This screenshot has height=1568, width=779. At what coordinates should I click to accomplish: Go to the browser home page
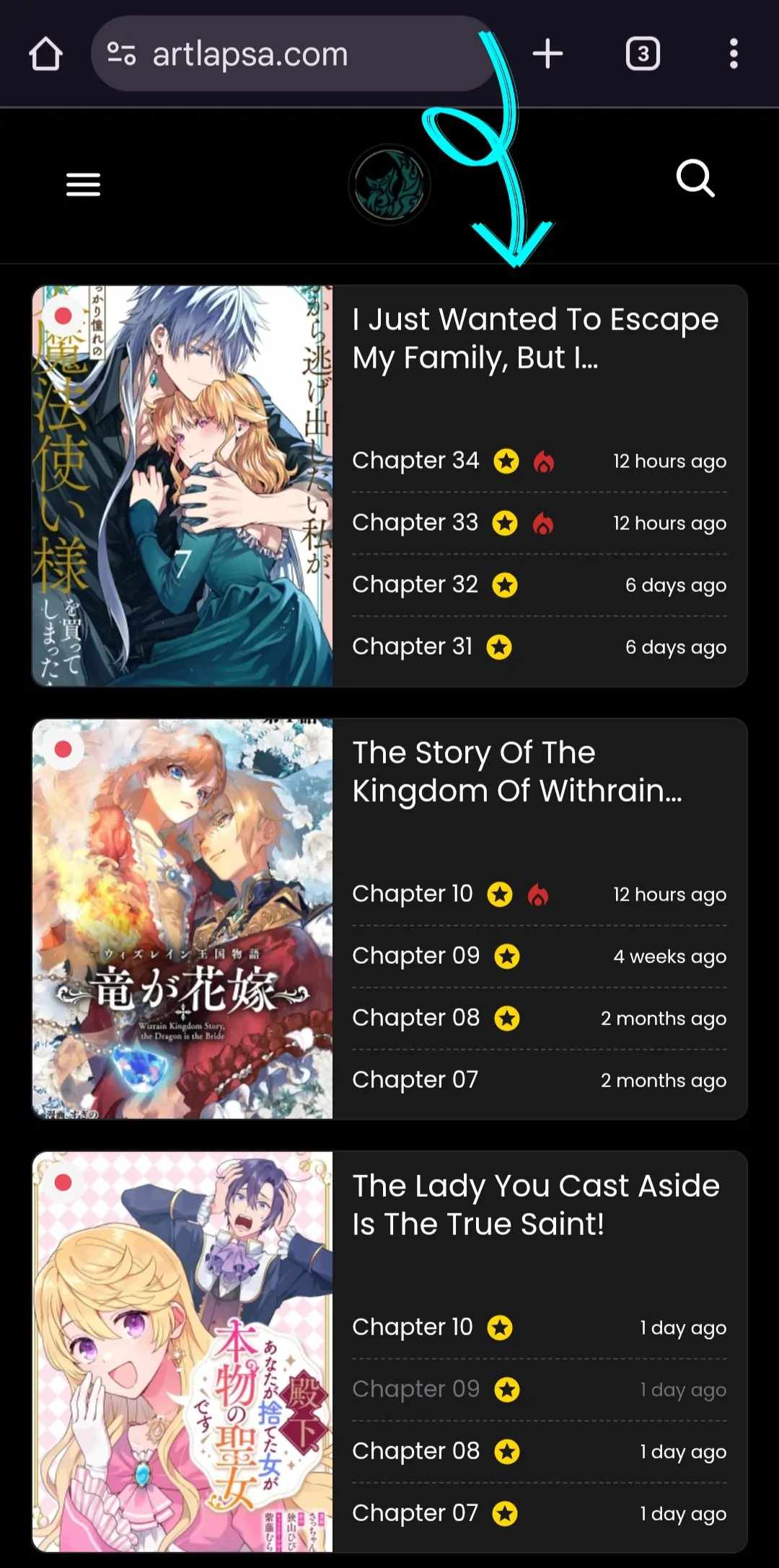coord(45,54)
